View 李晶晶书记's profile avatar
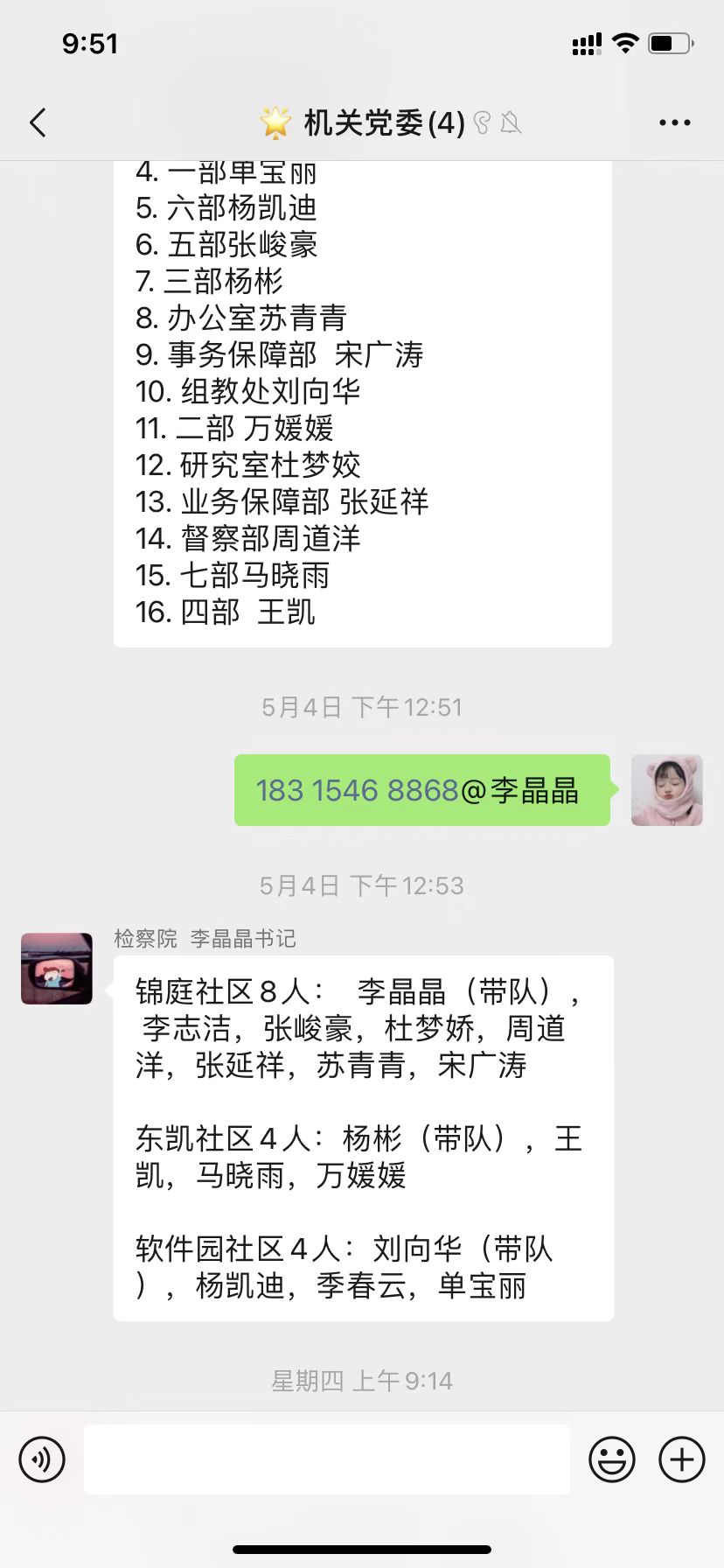Image resolution: width=724 pixels, height=1568 pixels. [57, 968]
